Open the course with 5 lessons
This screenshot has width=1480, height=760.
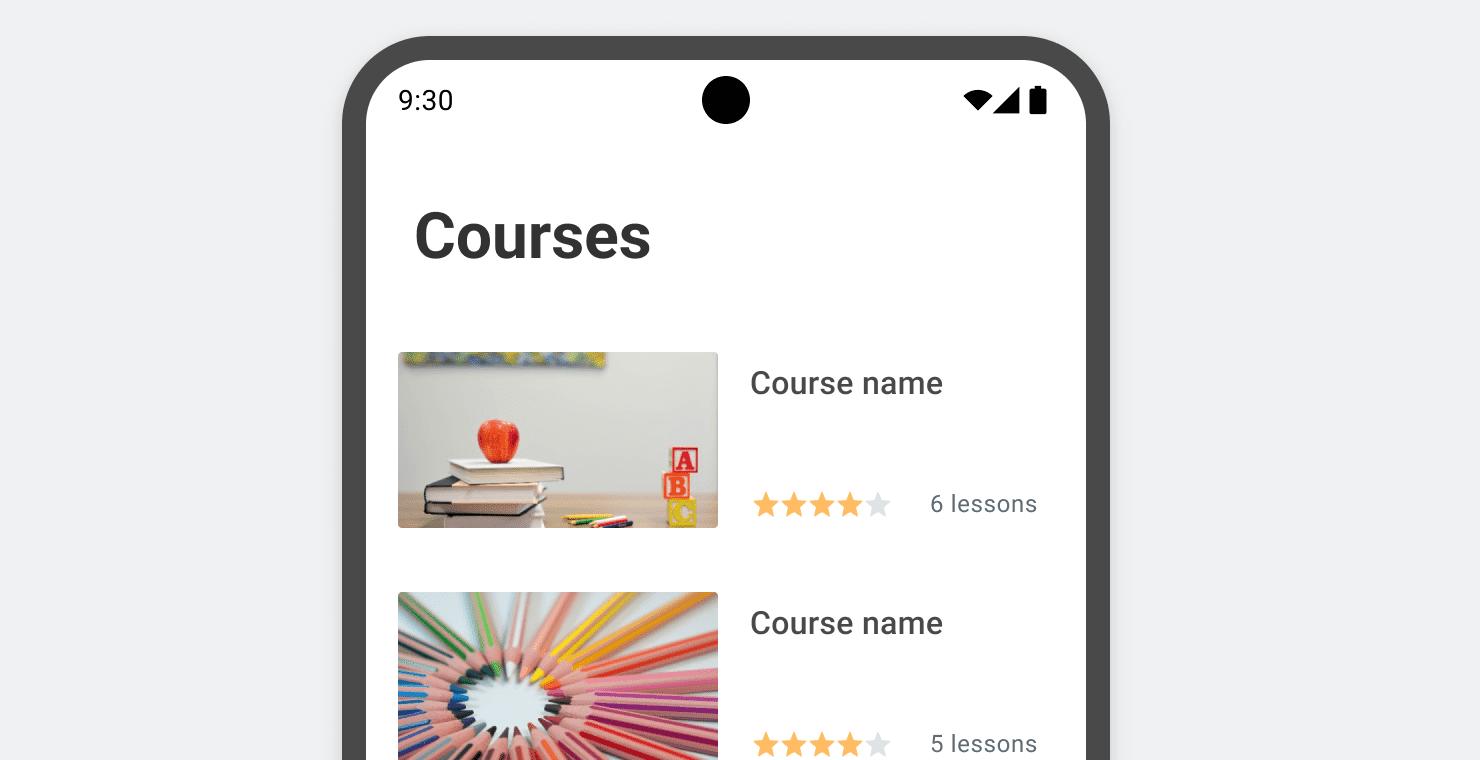tap(846, 624)
